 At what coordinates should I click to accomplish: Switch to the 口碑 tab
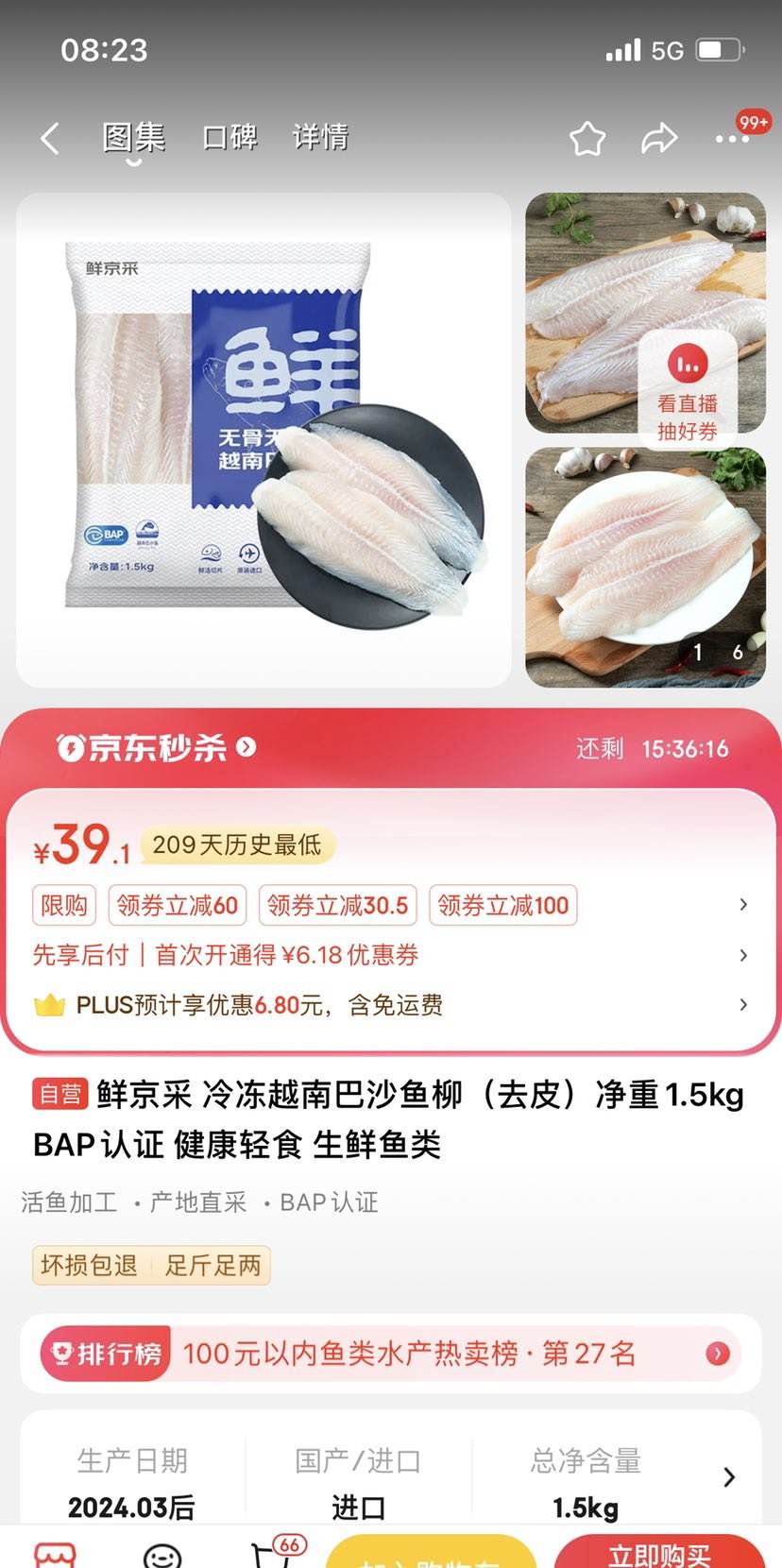pos(228,137)
